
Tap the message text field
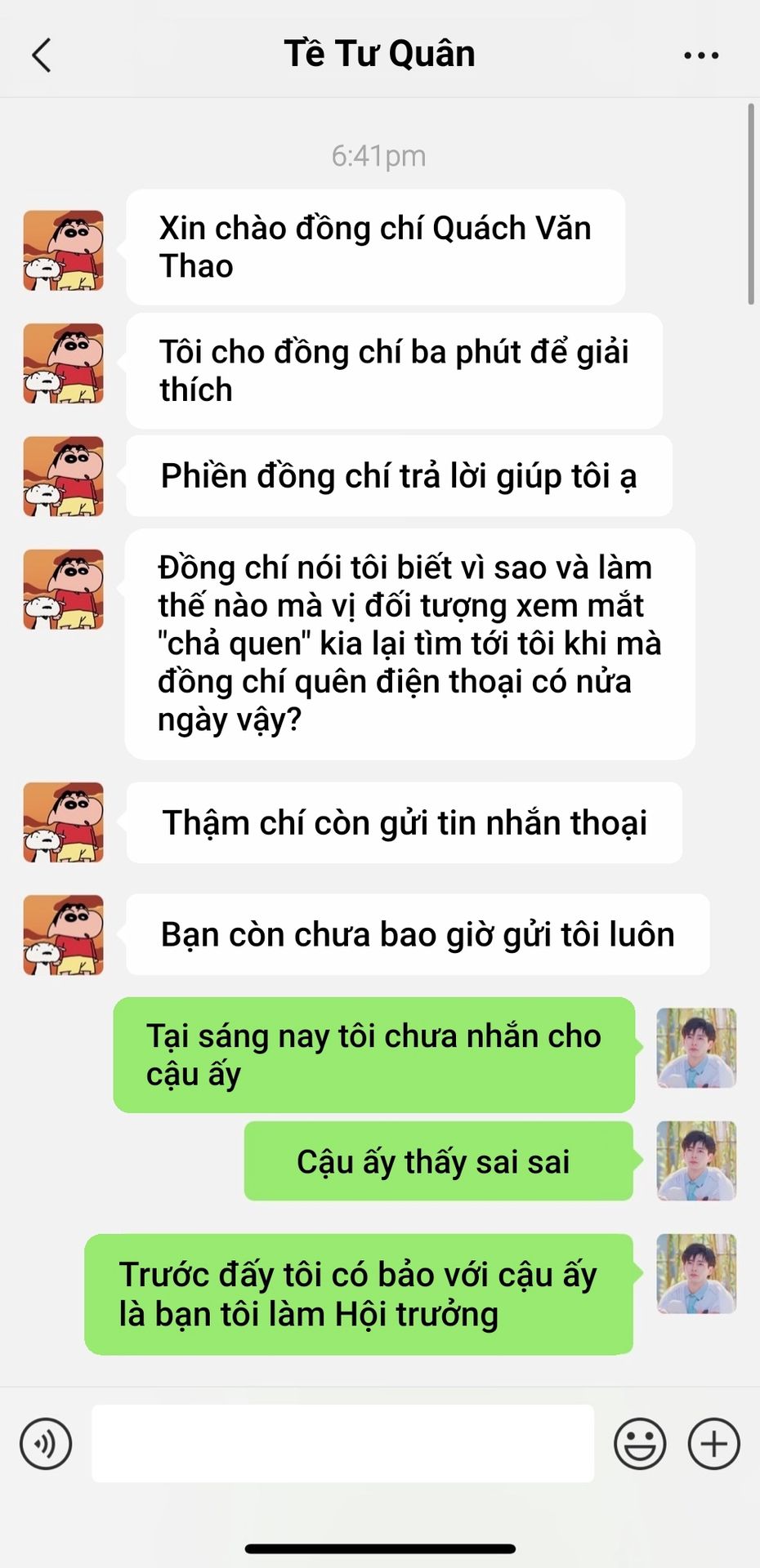[342, 1443]
